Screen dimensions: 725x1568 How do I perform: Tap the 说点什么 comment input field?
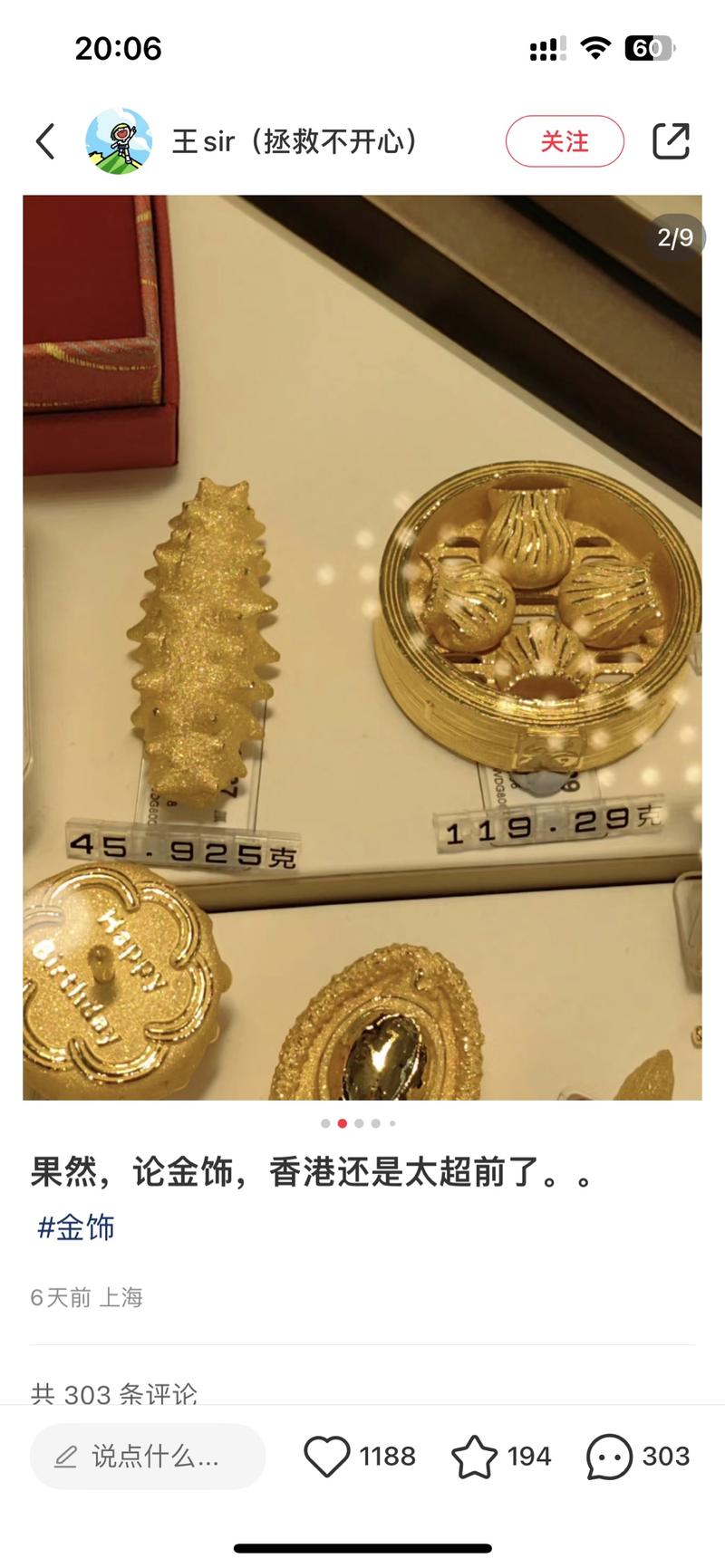148,1457
